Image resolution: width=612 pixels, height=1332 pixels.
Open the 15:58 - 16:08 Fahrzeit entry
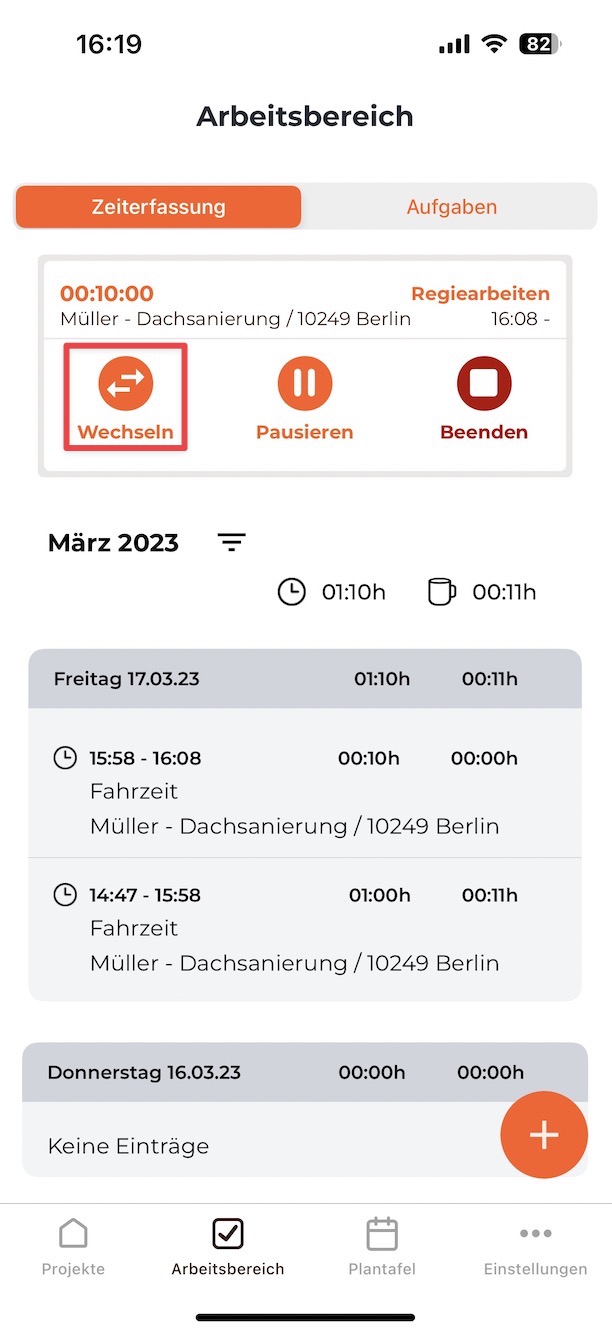305,792
